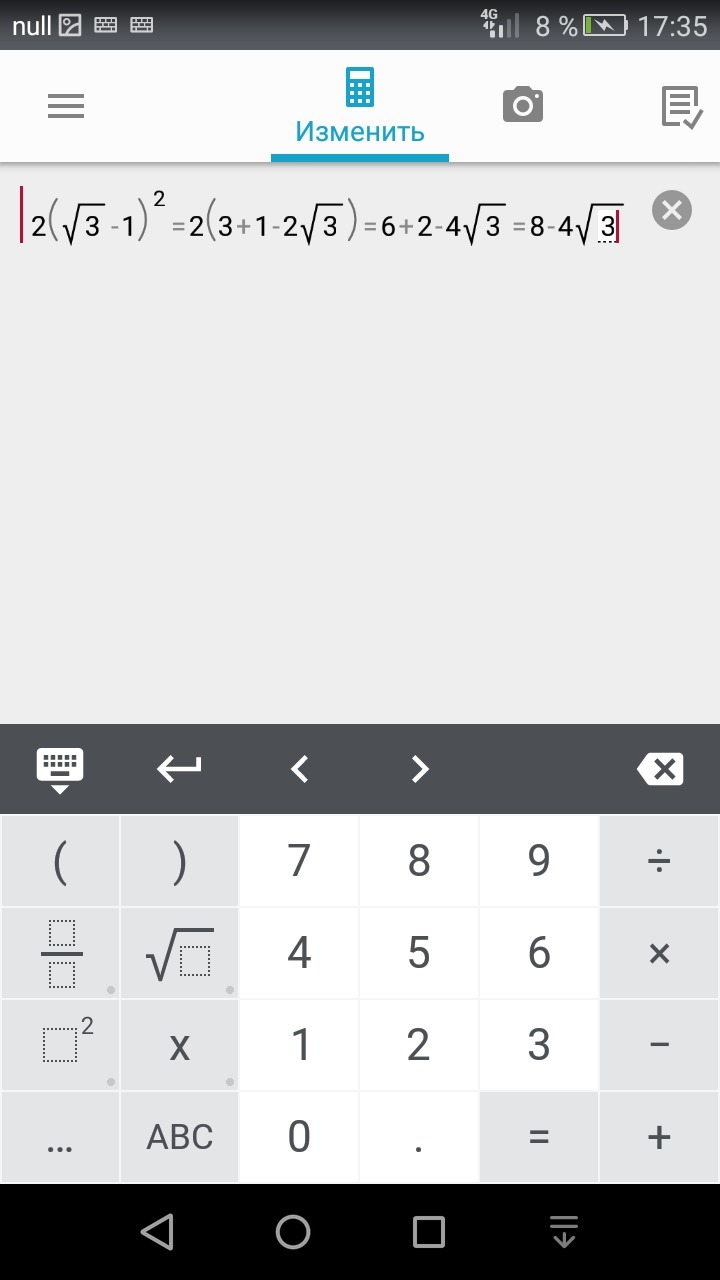Enter the equals sign
This screenshot has height=1280, width=720.
coord(539,1137)
